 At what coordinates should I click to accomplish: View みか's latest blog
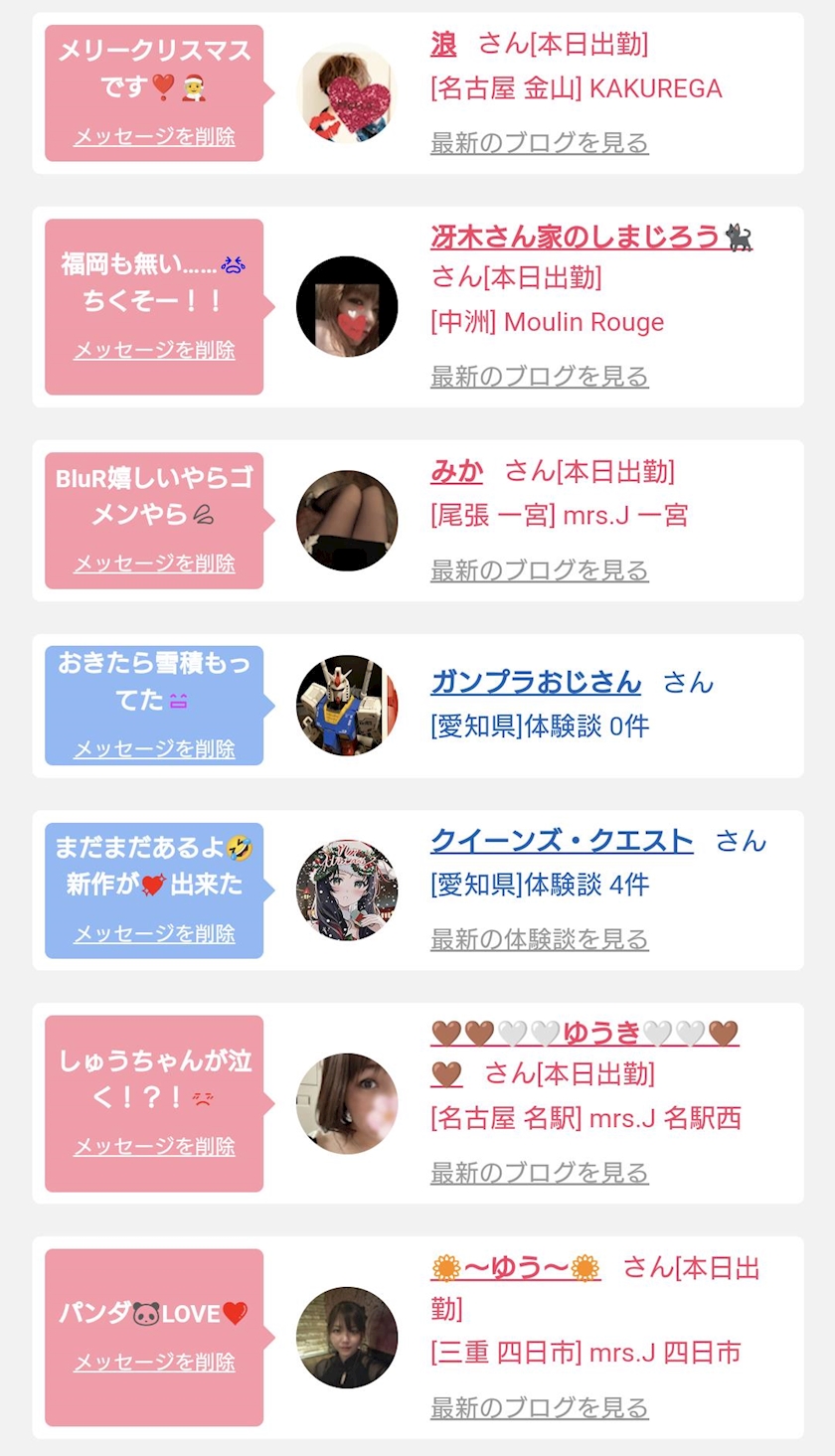pos(539,570)
